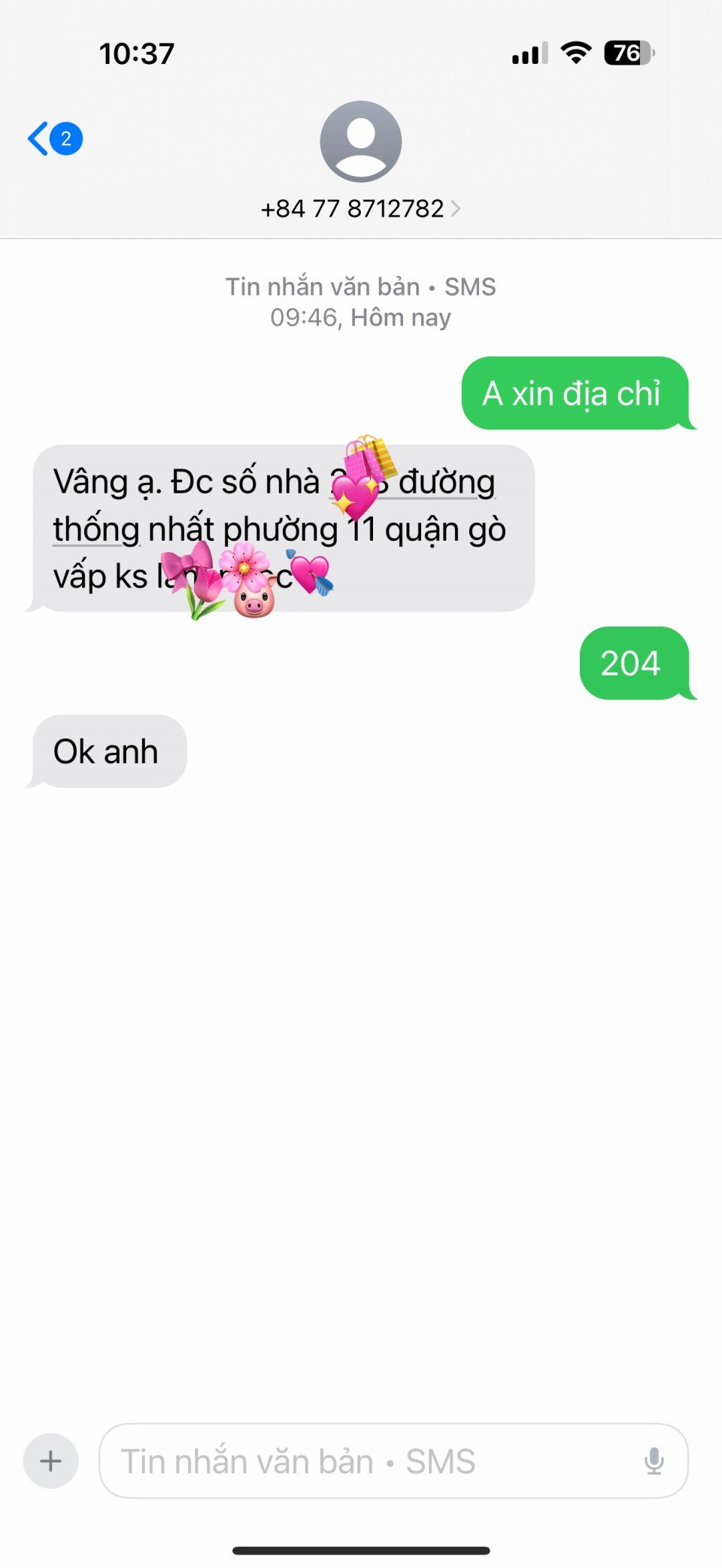Start voice dictation with the microphone

654,1461
